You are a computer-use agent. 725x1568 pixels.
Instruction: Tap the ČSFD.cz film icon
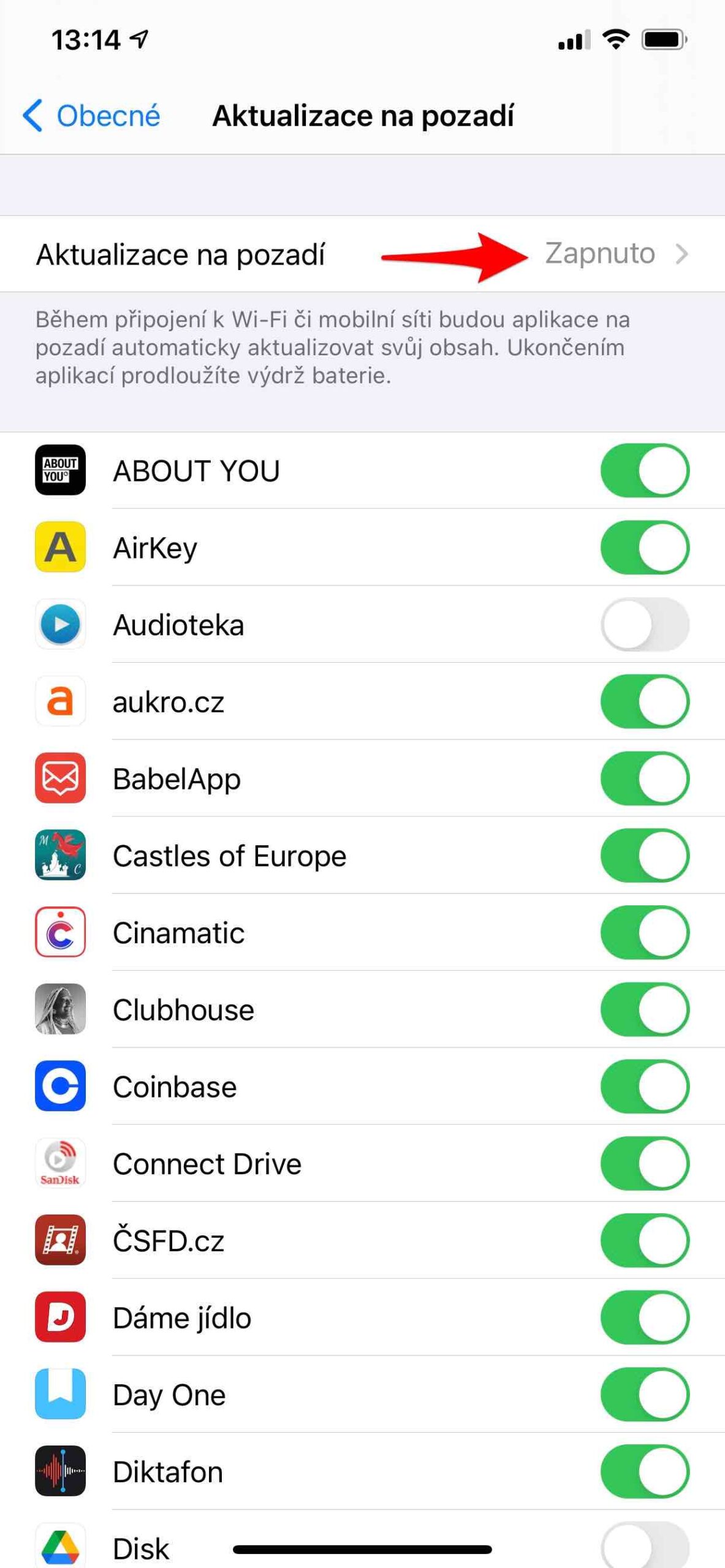(60, 1241)
